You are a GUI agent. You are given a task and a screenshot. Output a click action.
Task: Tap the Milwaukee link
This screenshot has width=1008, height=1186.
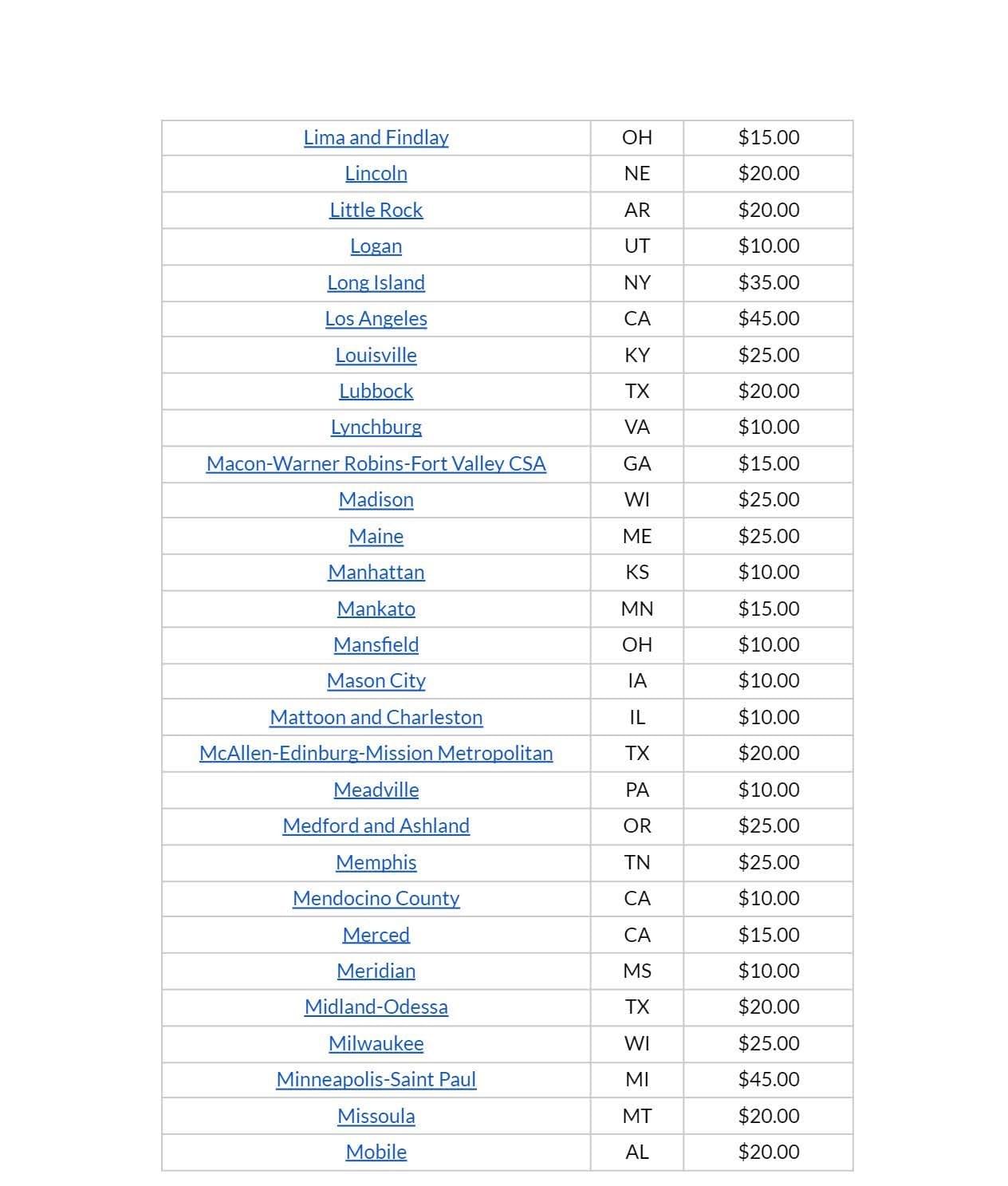coord(376,1043)
